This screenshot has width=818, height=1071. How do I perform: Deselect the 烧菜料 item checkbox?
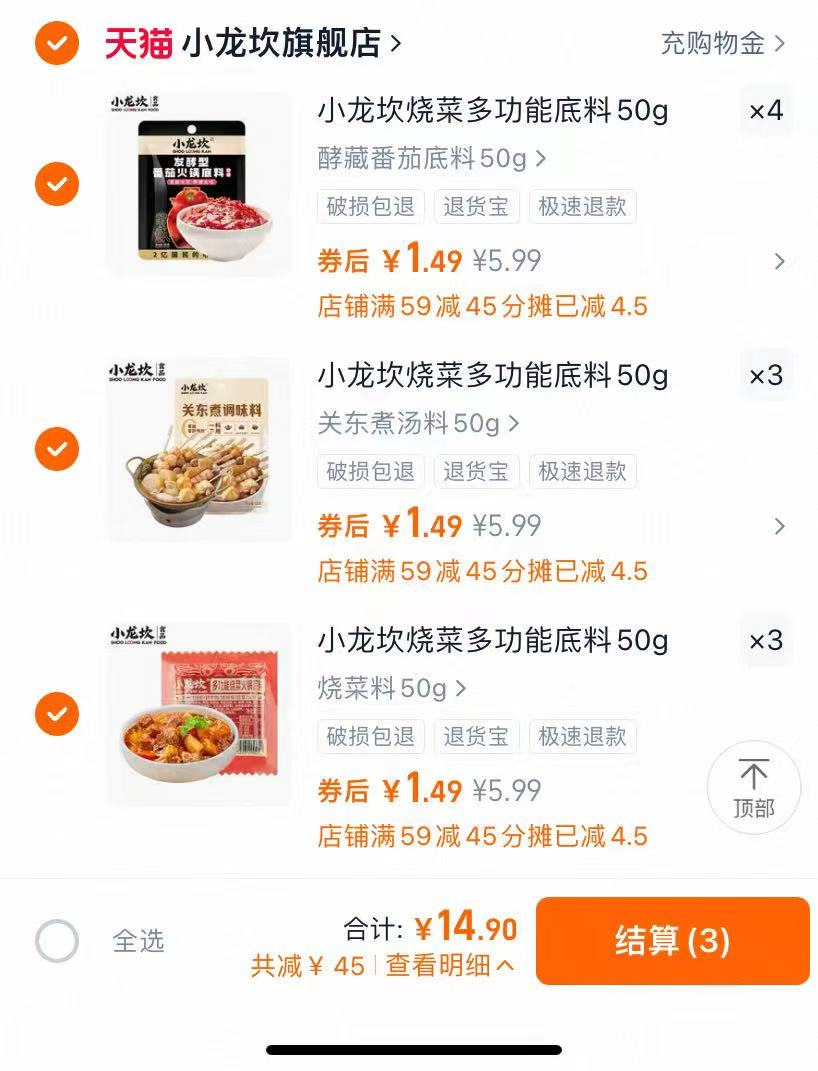[x=57, y=714]
